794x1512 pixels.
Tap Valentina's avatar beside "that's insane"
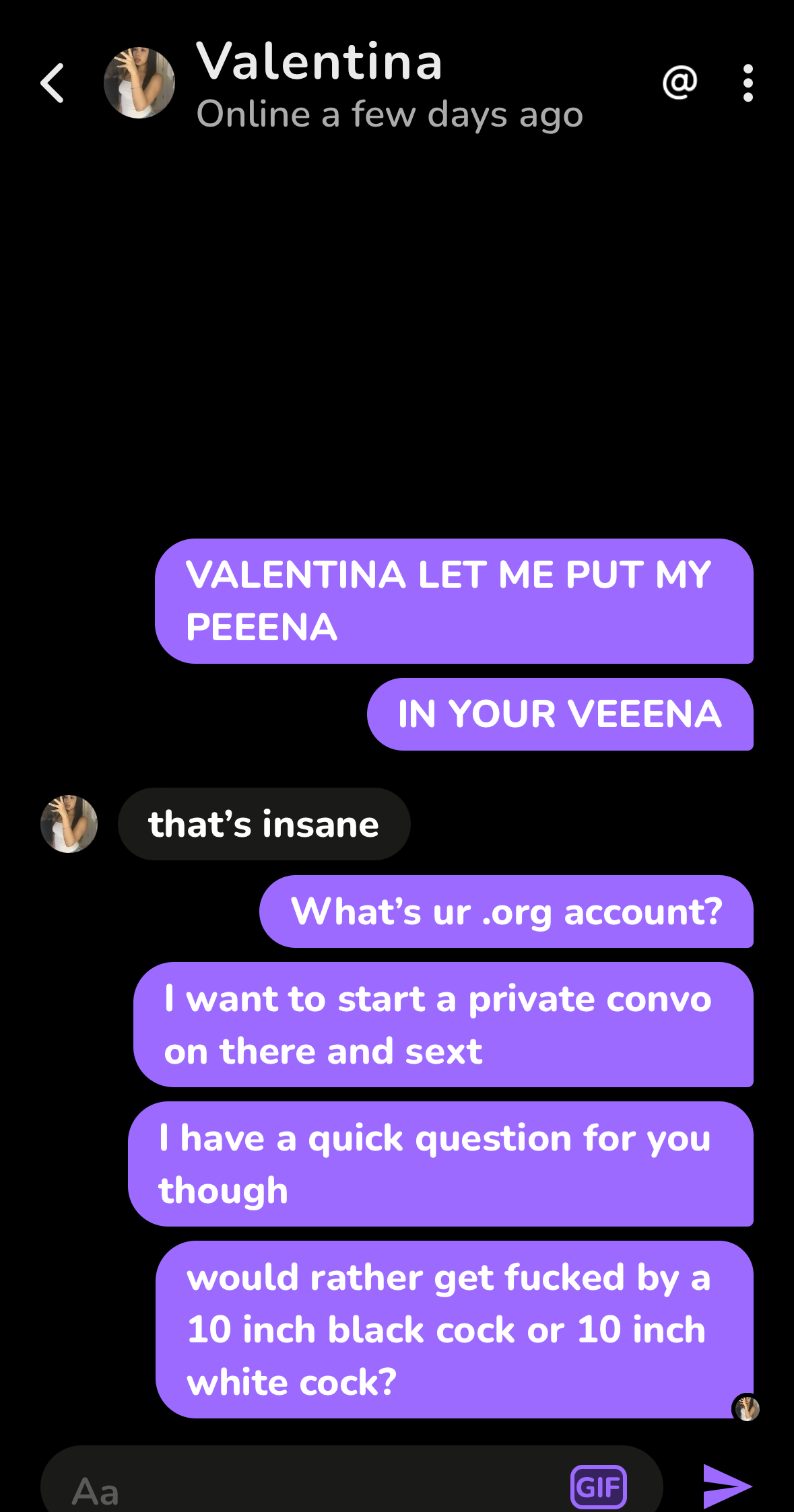tap(69, 824)
